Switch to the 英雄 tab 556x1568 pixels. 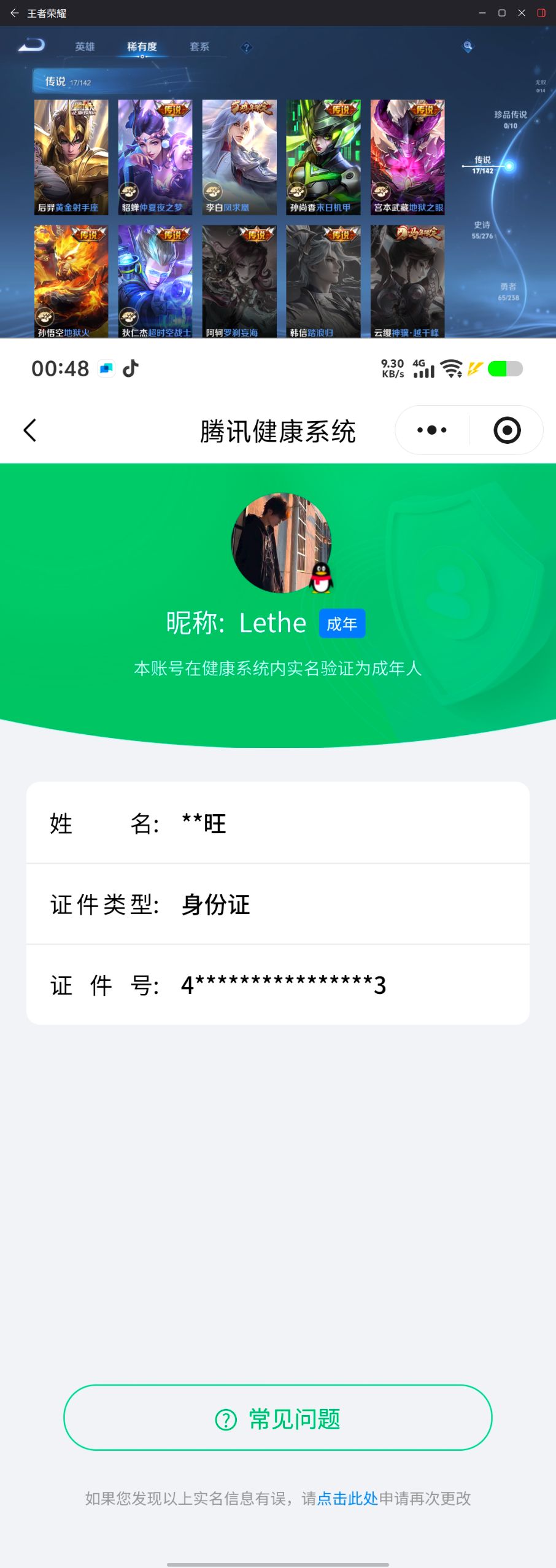pos(84,46)
